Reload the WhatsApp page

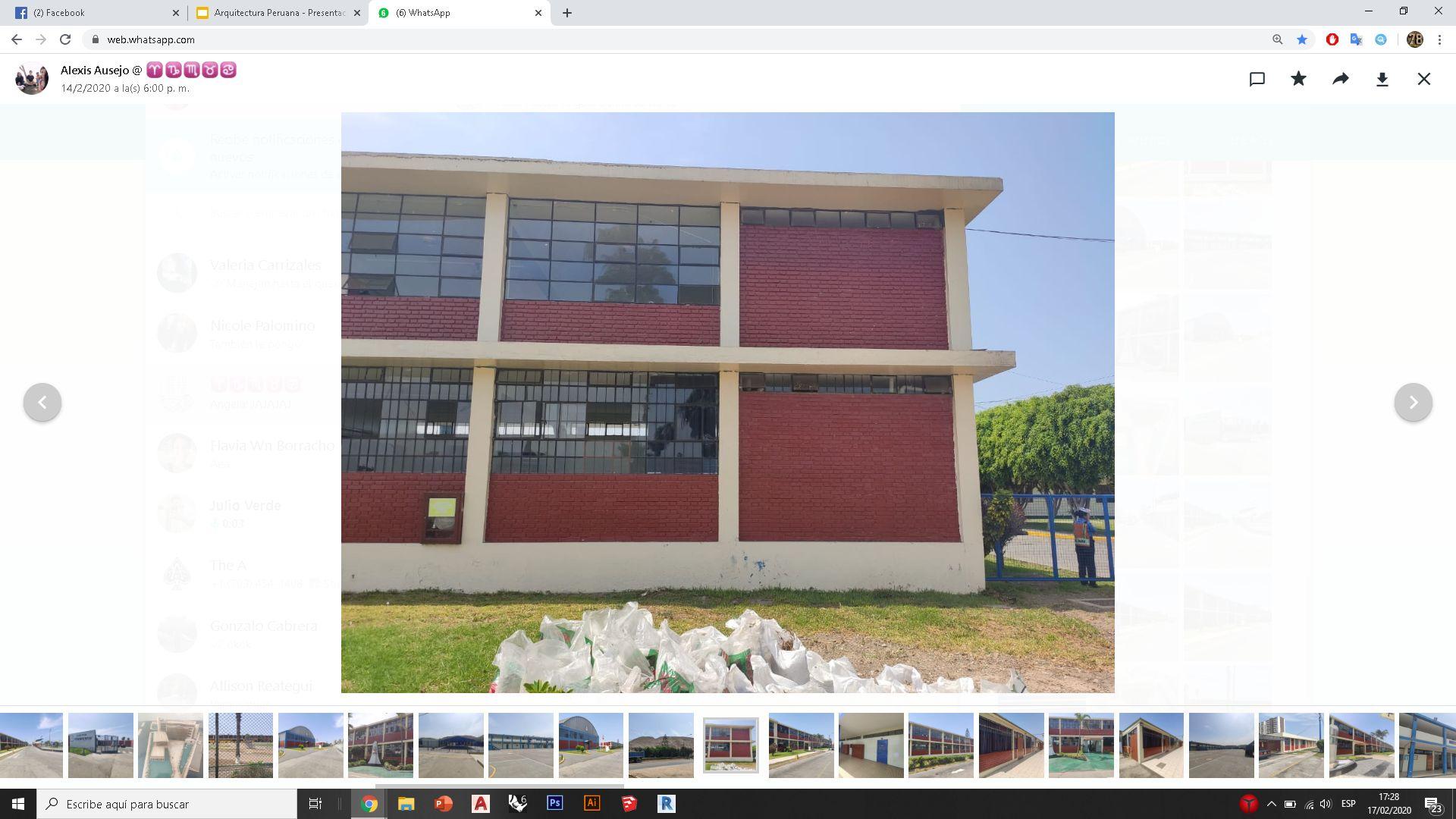[x=65, y=39]
